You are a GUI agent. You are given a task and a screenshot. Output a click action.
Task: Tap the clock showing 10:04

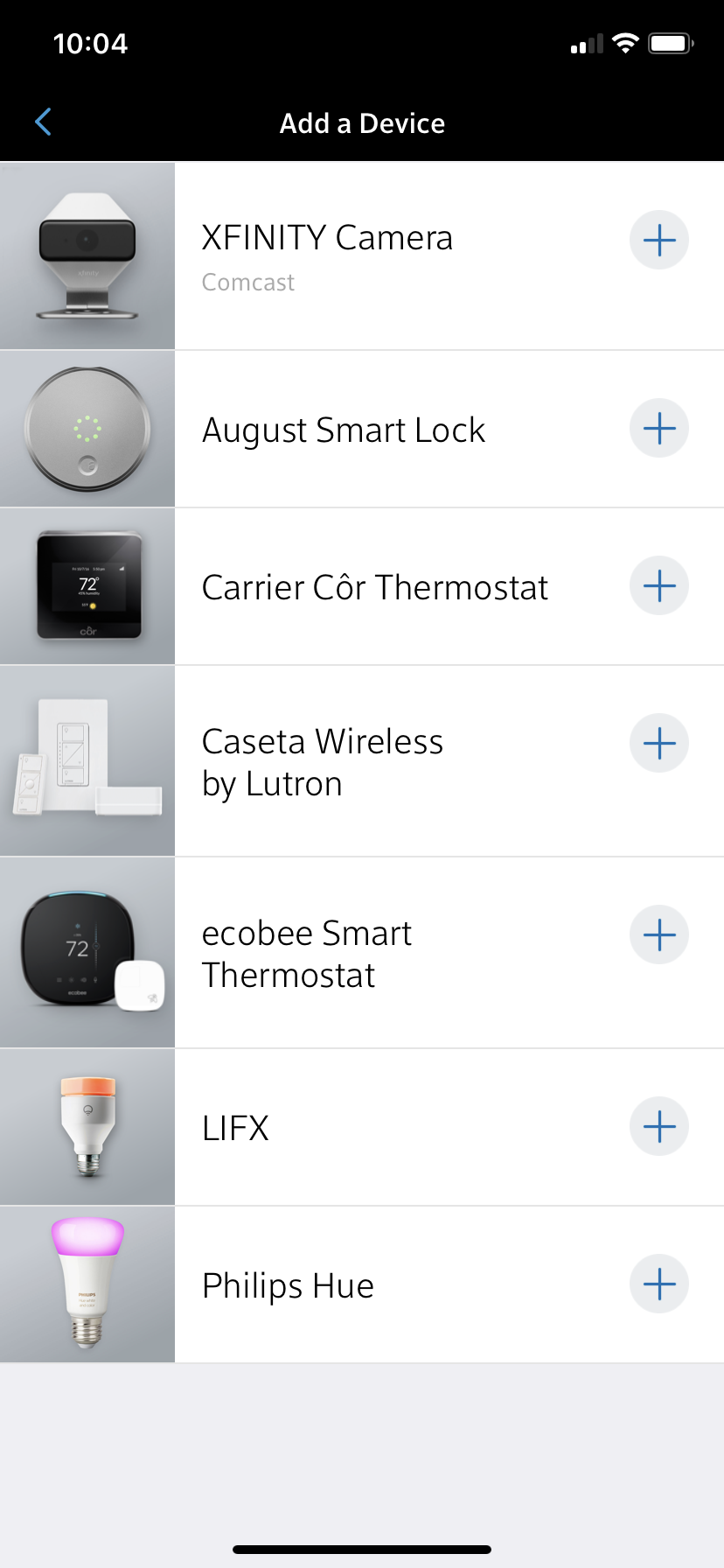point(93,43)
